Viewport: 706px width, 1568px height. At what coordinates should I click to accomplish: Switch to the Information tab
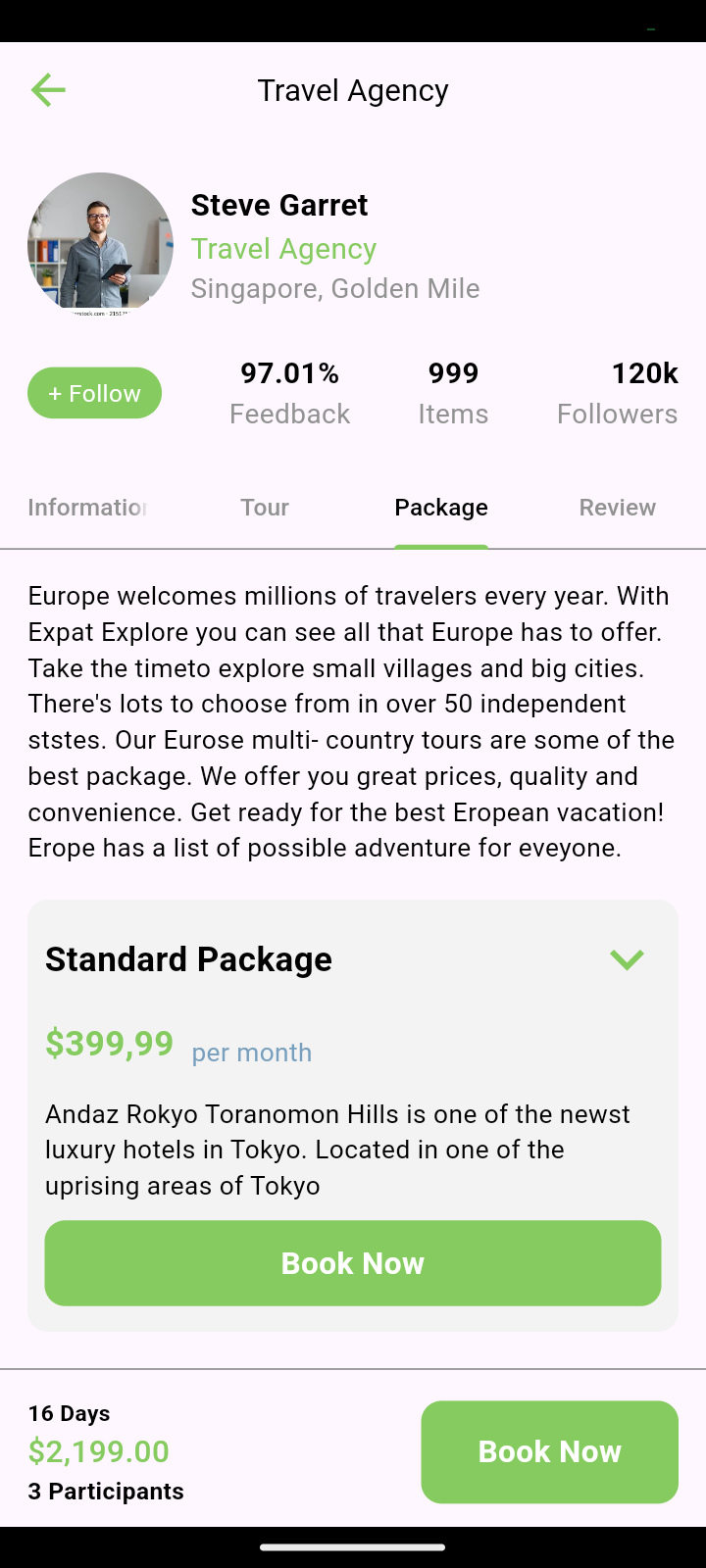(x=86, y=507)
